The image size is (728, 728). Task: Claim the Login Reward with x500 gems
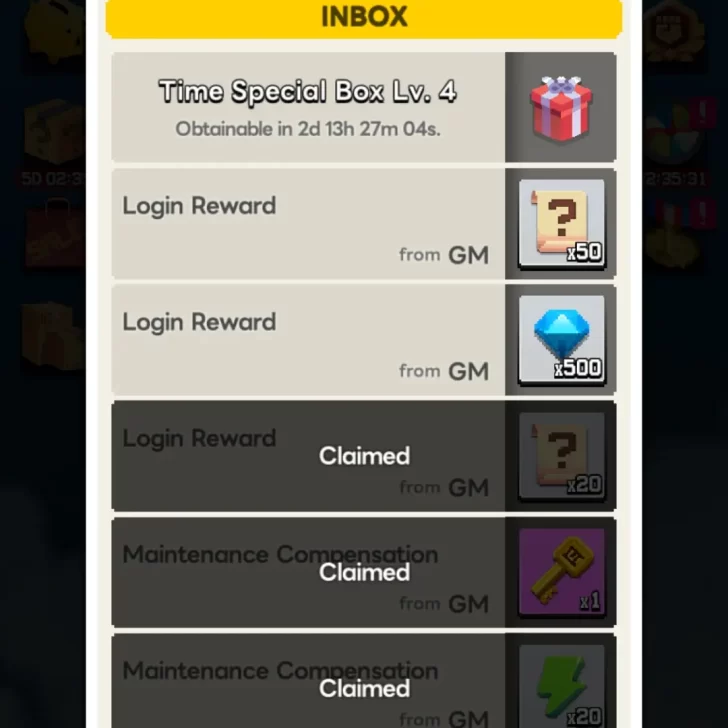click(307, 340)
